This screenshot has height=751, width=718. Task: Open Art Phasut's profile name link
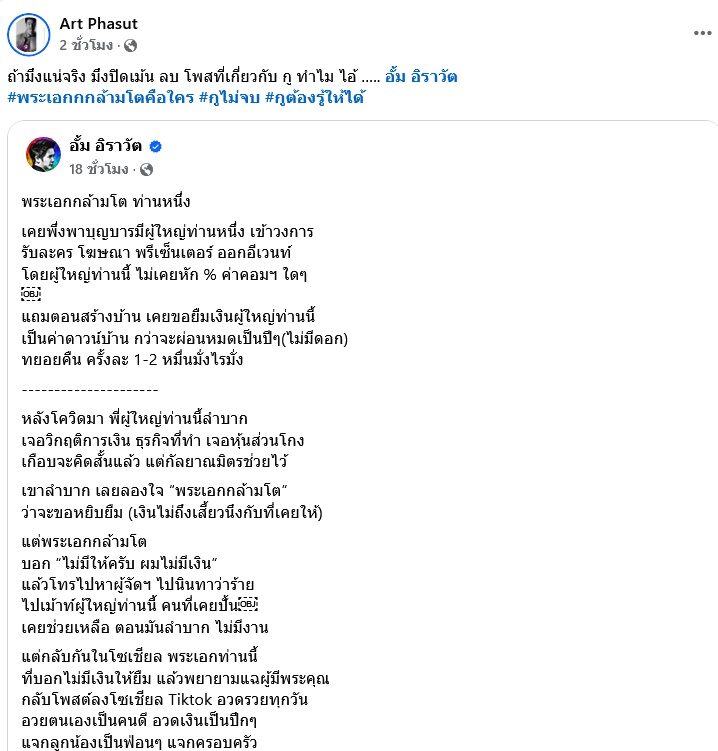coord(96,24)
